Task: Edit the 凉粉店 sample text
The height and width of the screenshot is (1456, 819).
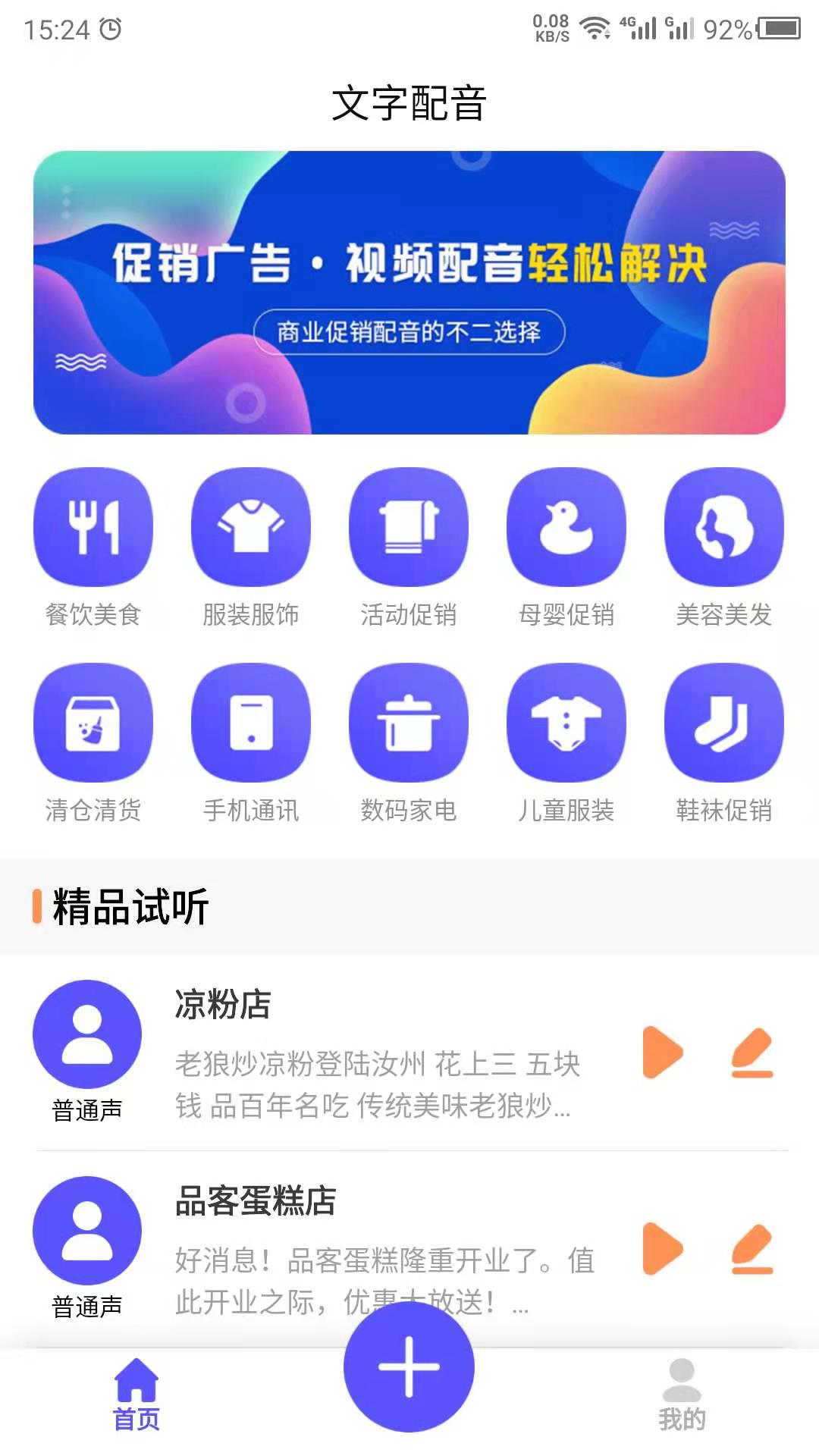Action: tap(752, 1053)
